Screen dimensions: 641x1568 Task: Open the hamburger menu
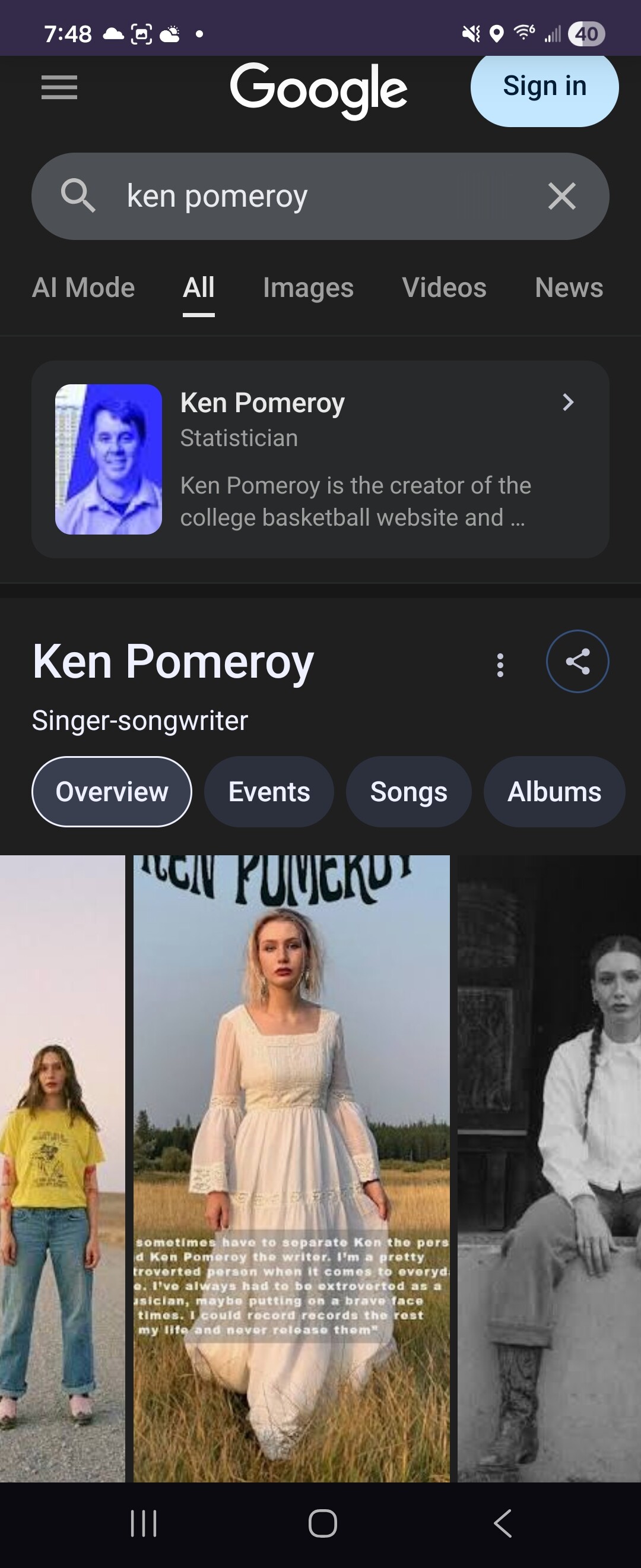pos(59,88)
